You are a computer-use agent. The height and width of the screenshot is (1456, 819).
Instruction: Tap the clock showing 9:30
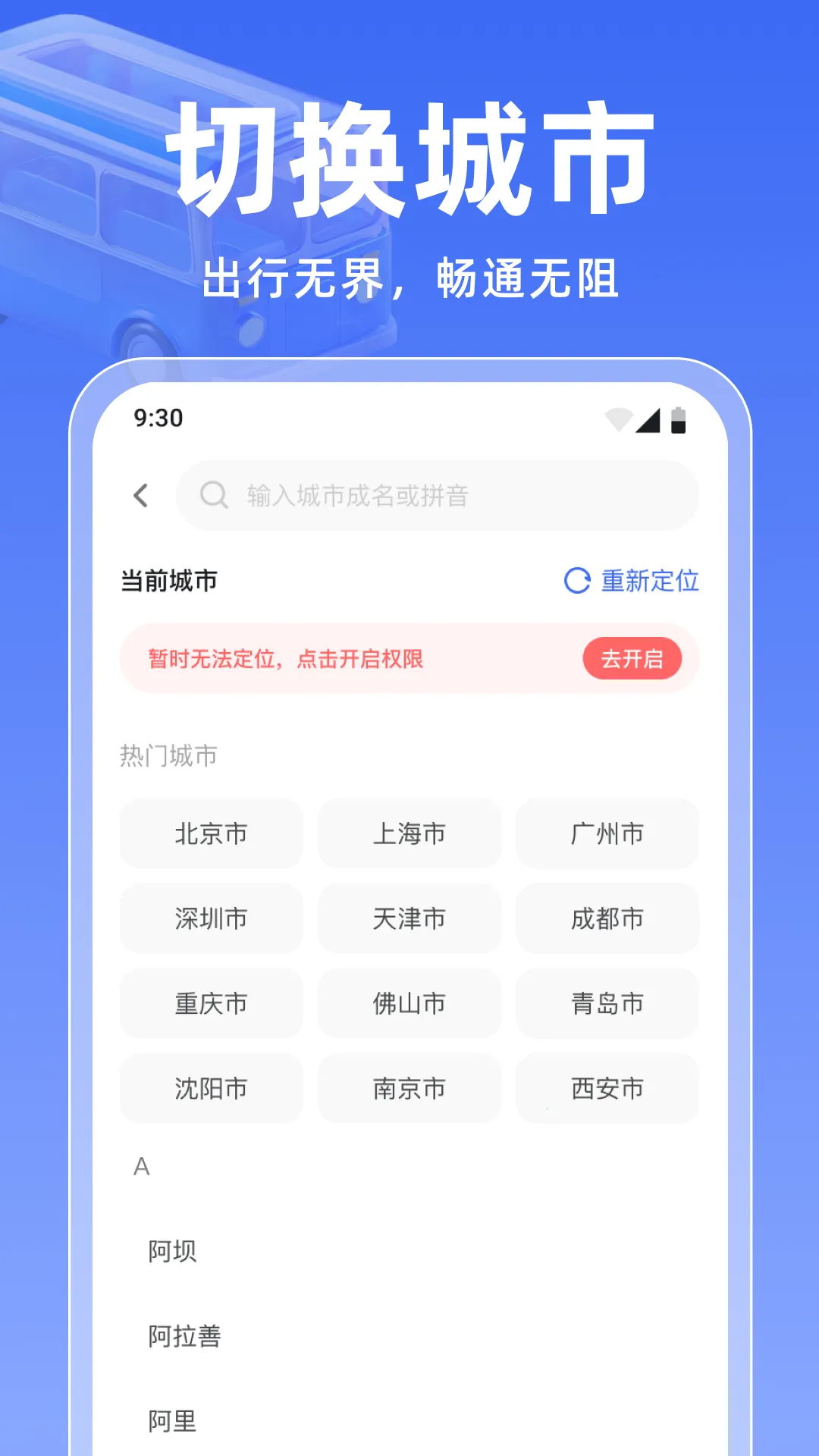[158, 418]
